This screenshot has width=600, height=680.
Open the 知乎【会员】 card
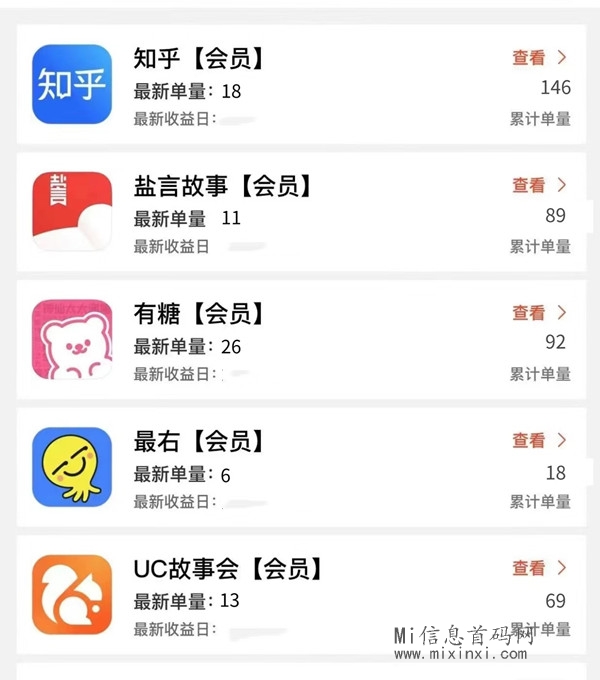coord(300,84)
